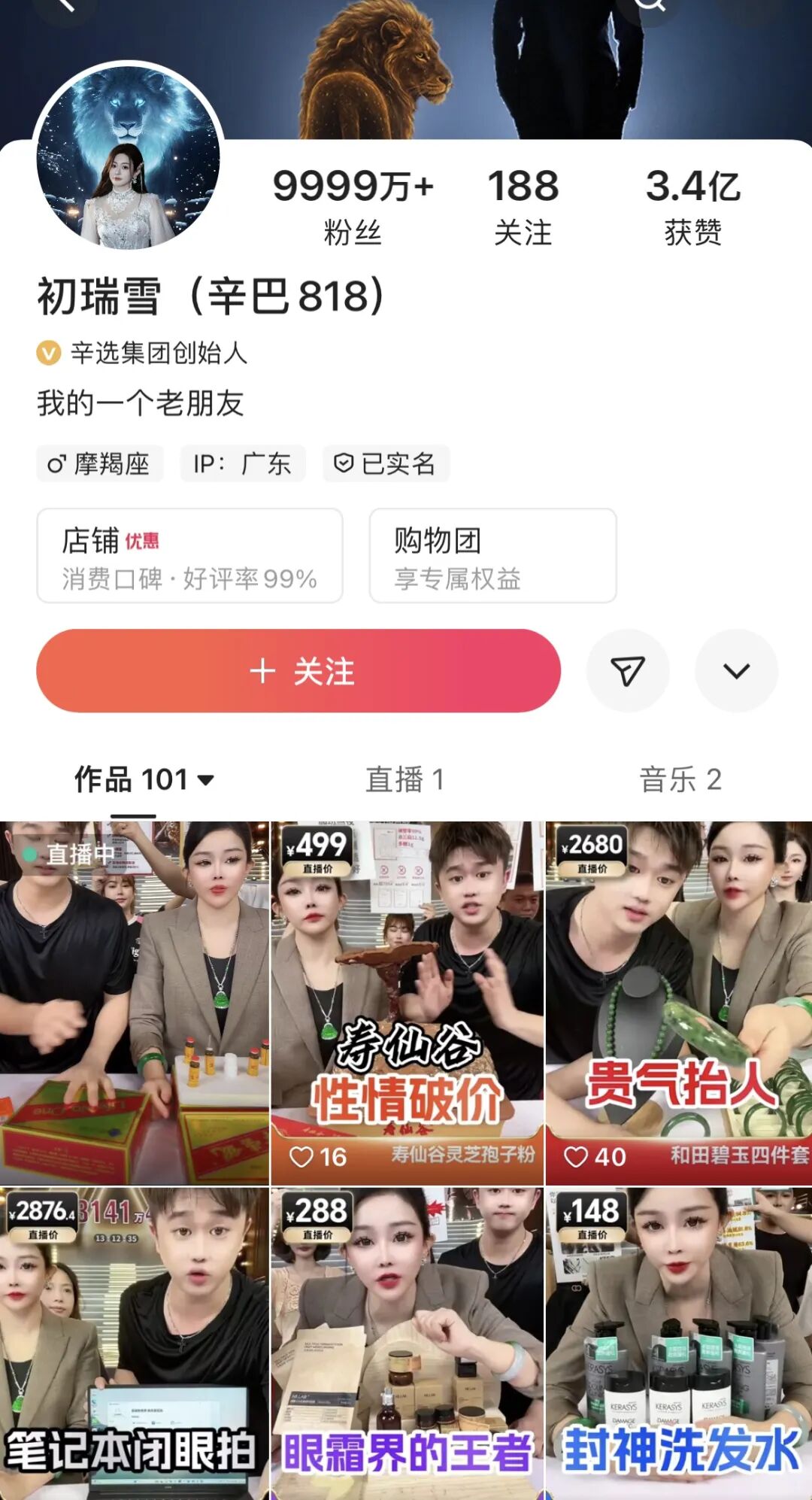View the profile avatar picture
This screenshot has height=1500, width=812.
[129, 157]
